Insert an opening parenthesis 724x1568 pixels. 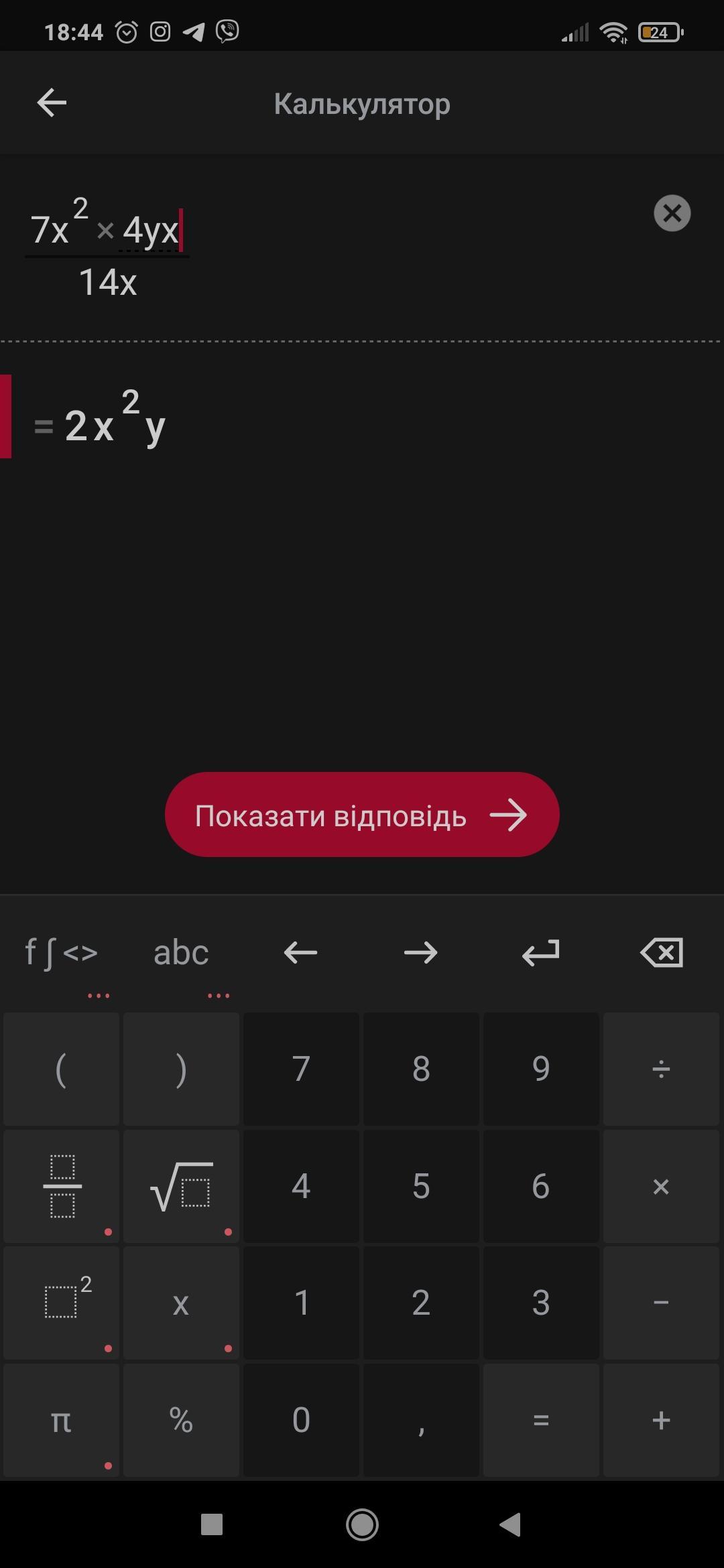pos(62,1069)
